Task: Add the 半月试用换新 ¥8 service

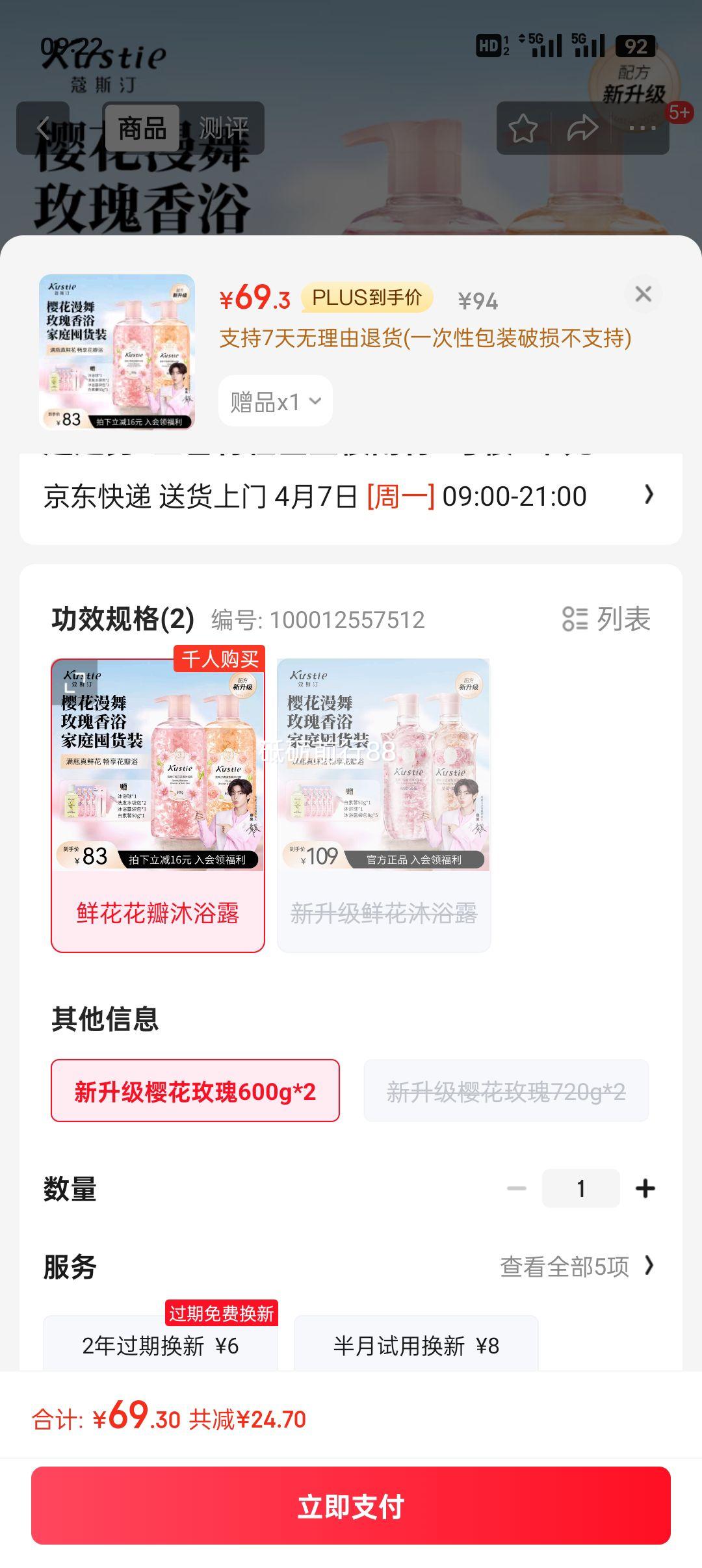Action: pyautogui.click(x=416, y=1344)
